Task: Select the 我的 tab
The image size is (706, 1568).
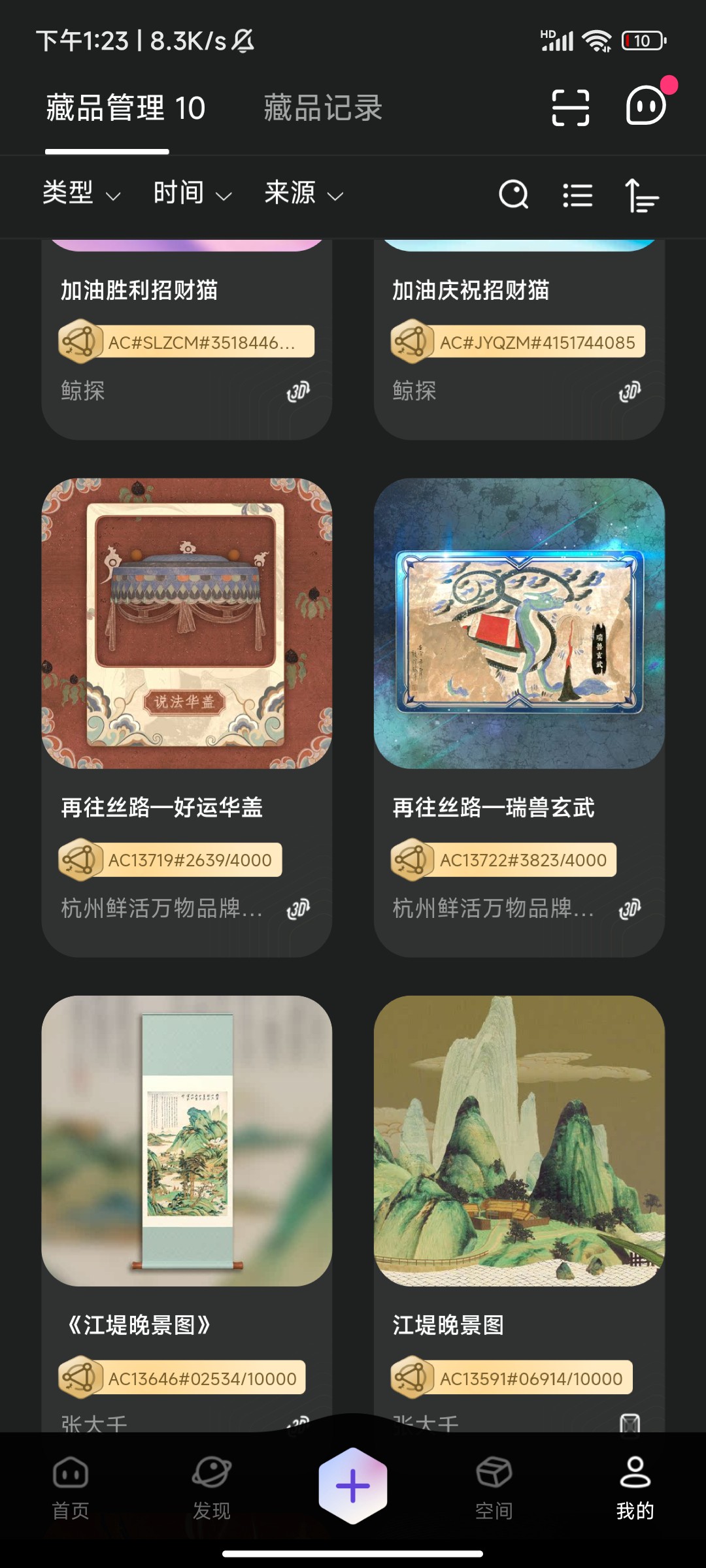Action: tap(635, 1488)
